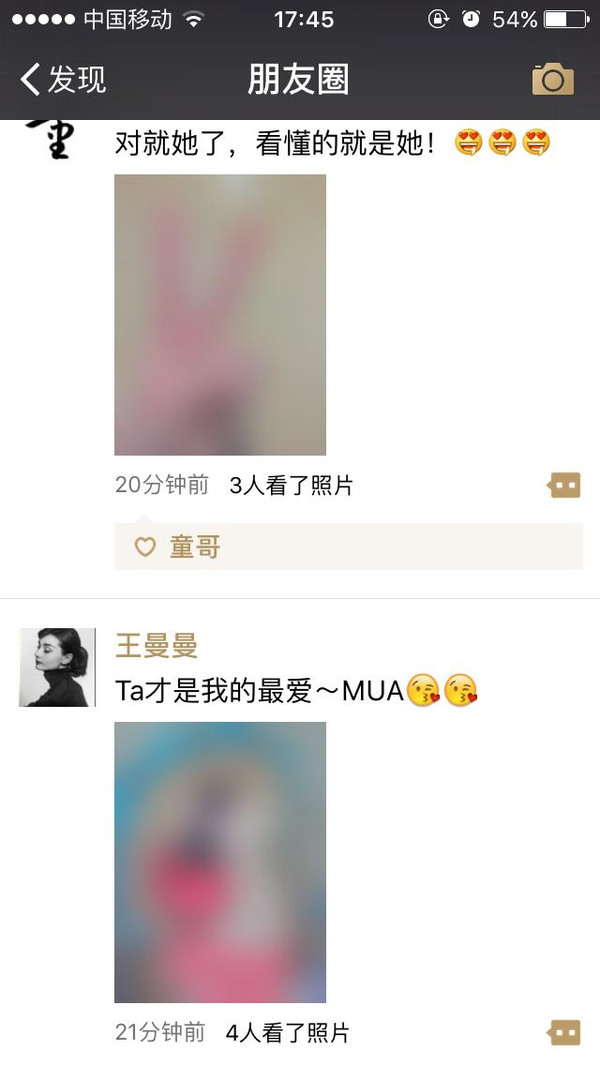Open comment menu for the 20分钟前 post
This screenshot has height=1065, width=600.
click(564, 486)
